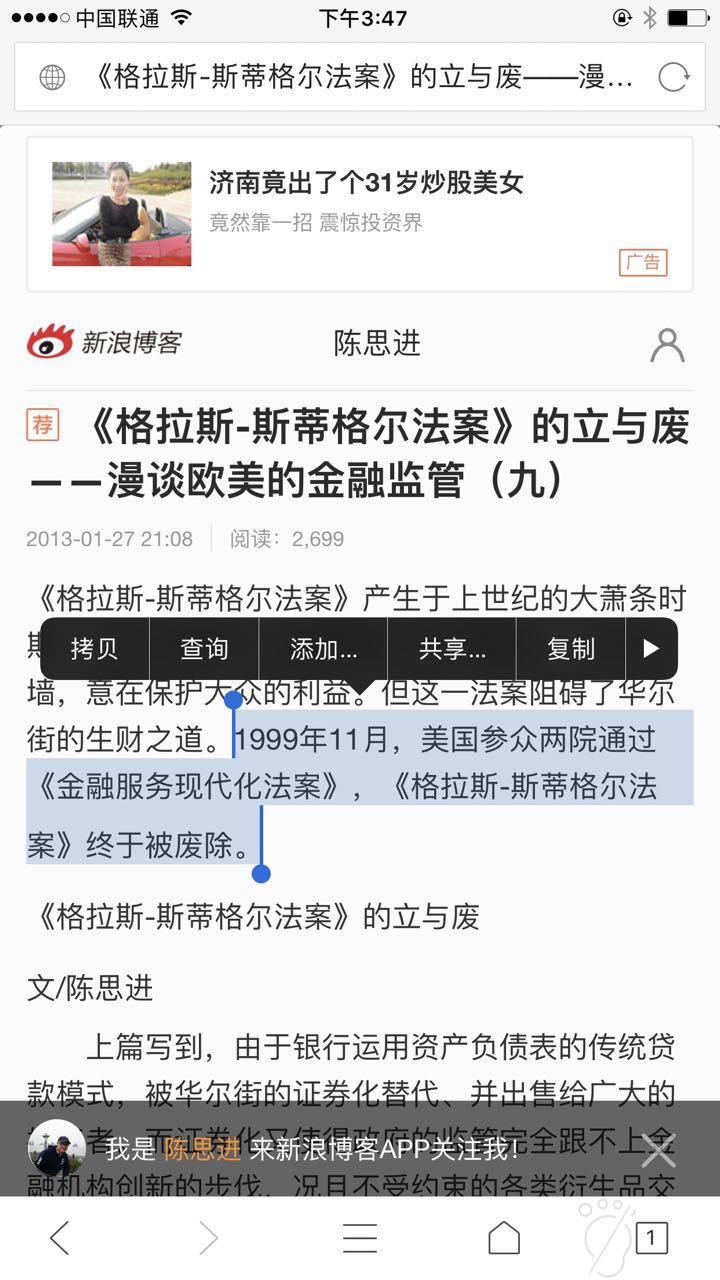Tap 添加... in the selection popup

(323, 649)
